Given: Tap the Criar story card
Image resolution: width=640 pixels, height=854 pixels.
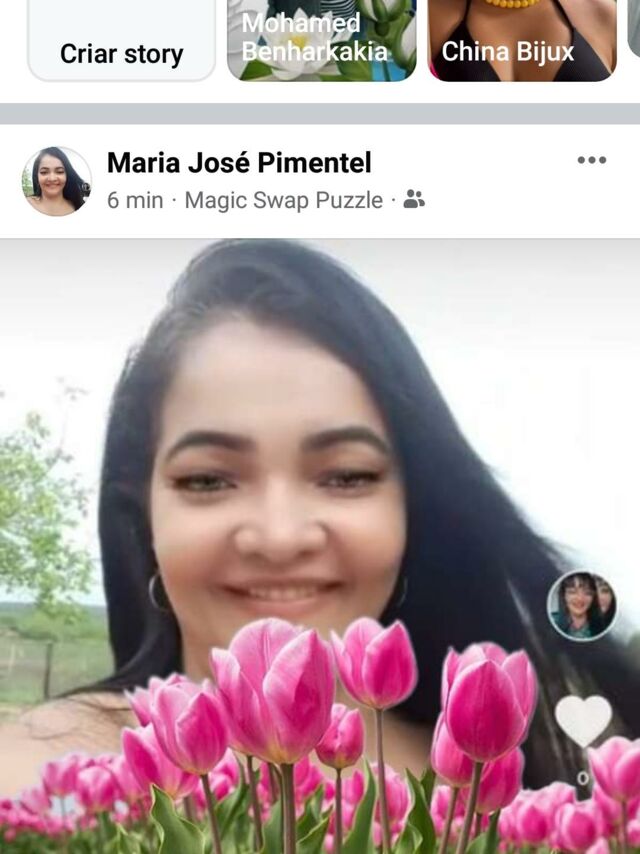Looking at the screenshot, I should click(121, 40).
